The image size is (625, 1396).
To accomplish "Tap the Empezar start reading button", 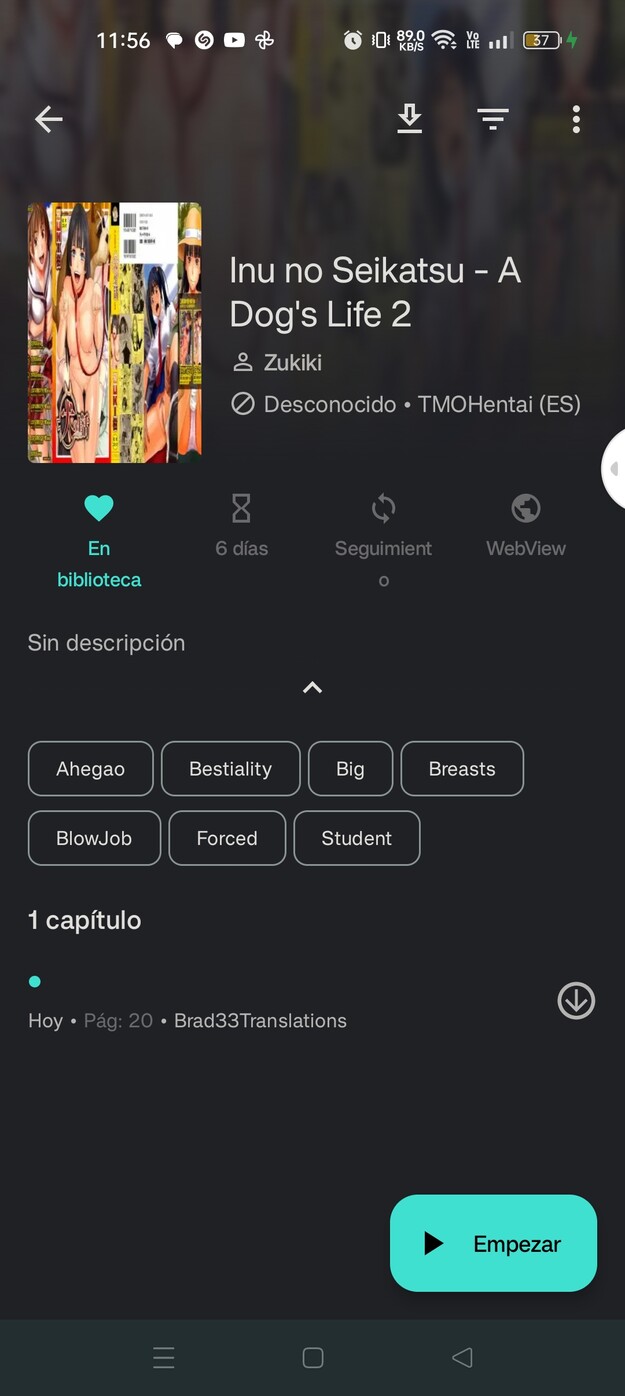I will pyautogui.click(x=493, y=1243).
